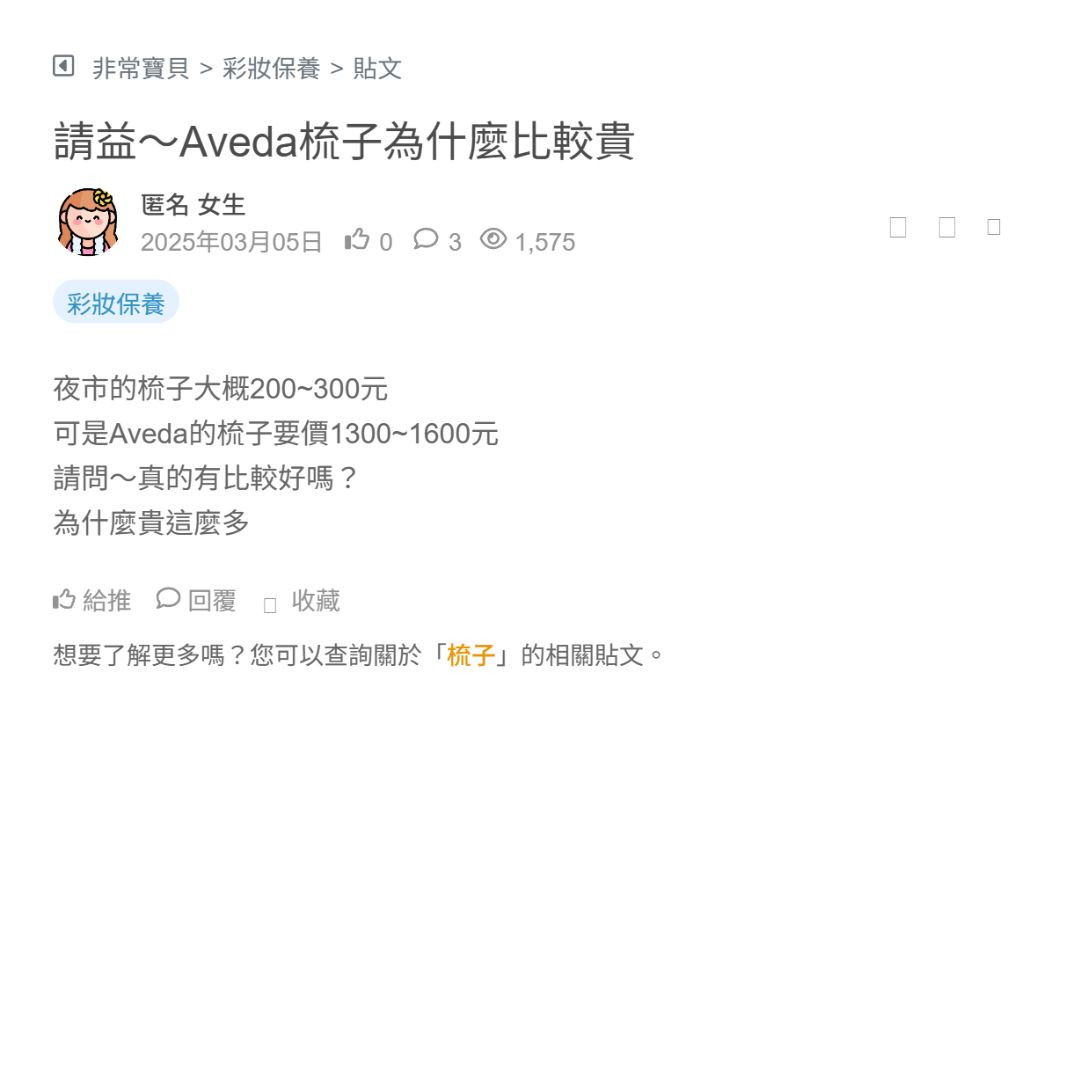The height and width of the screenshot is (1080, 1080).
Task: Give this post a 給推 like
Action: point(92,600)
